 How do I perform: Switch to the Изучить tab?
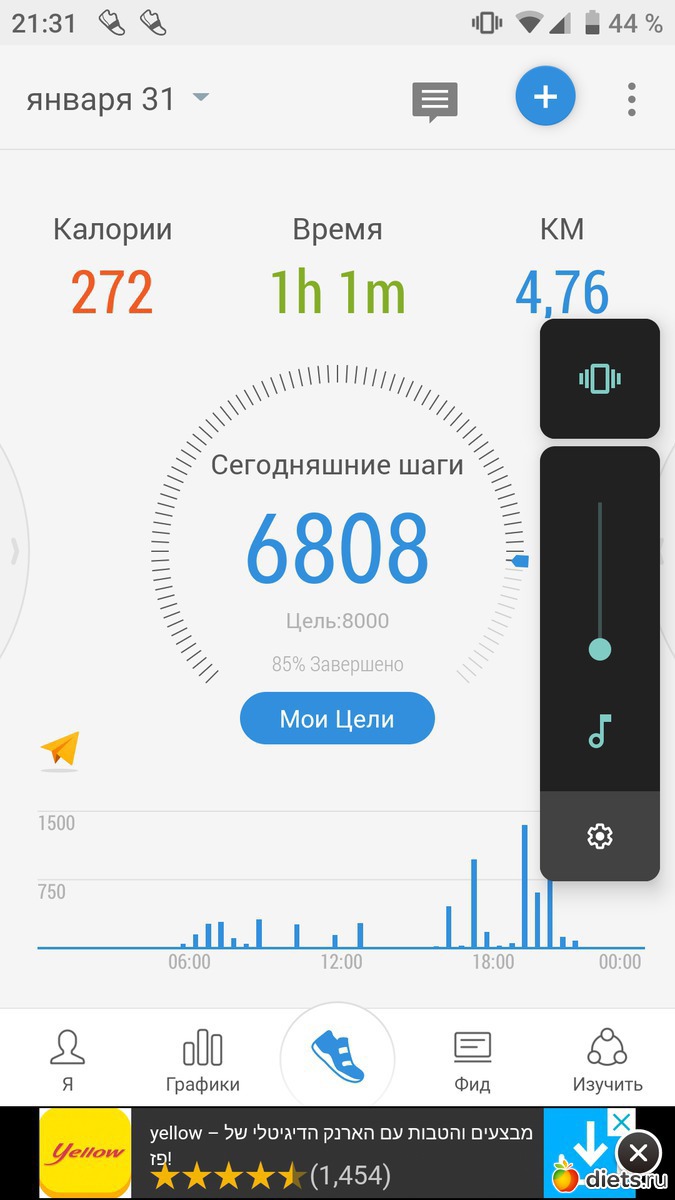coord(607,1058)
